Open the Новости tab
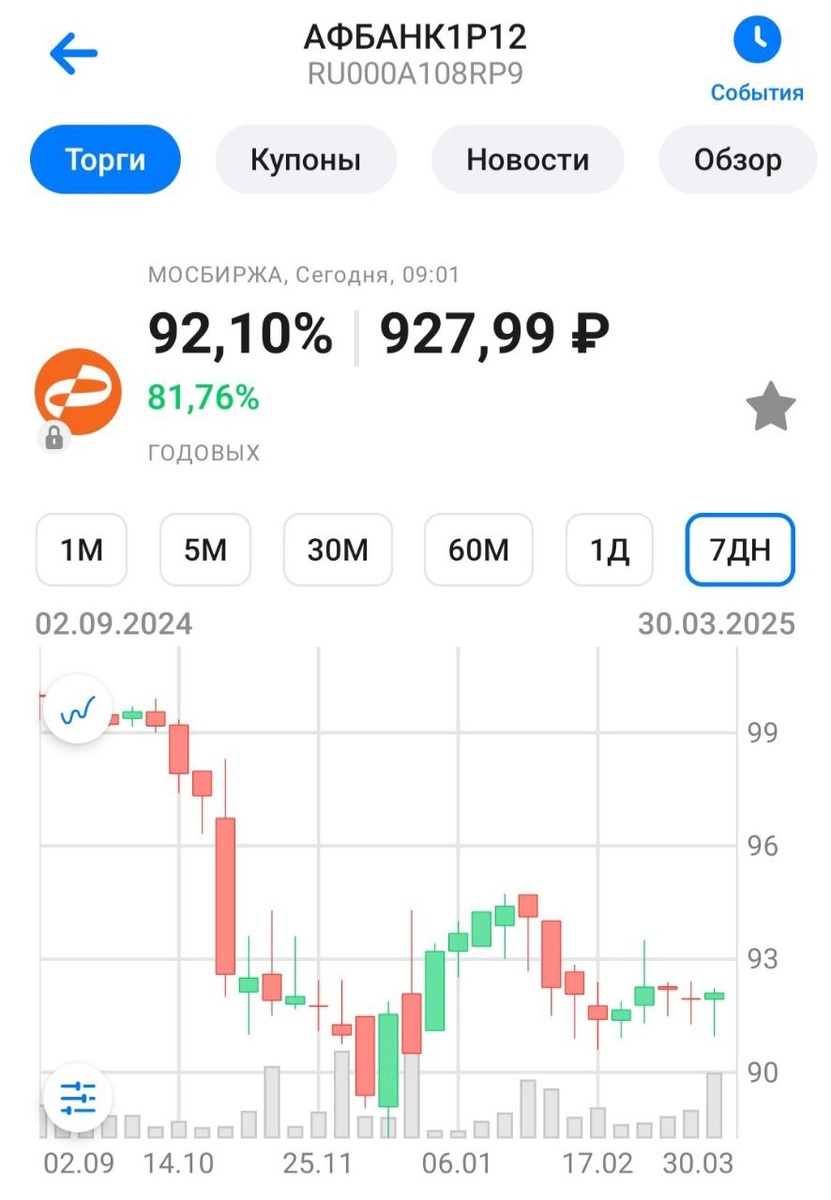The image size is (831, 1200). pos(527,160)
